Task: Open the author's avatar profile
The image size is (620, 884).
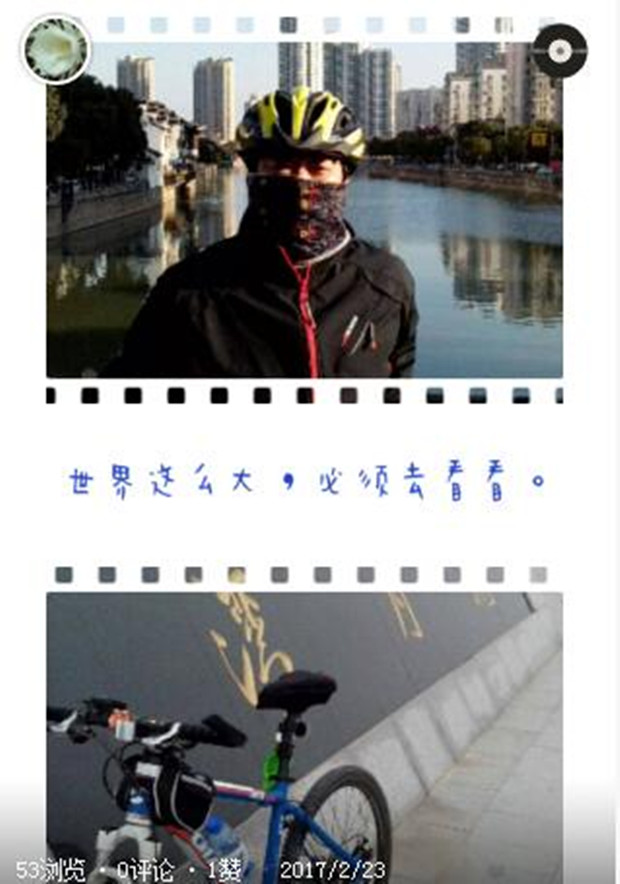Action: 56,47
